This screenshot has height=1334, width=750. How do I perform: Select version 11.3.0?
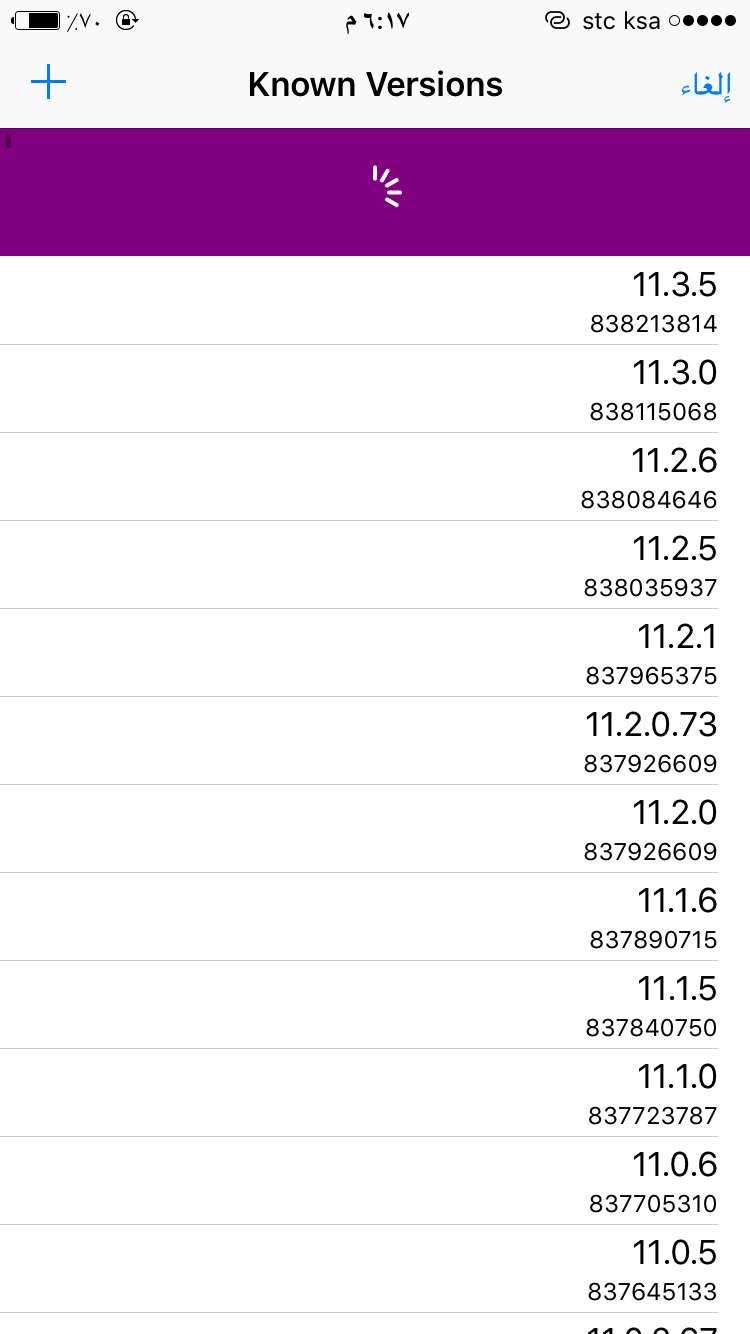click(375, 389)
